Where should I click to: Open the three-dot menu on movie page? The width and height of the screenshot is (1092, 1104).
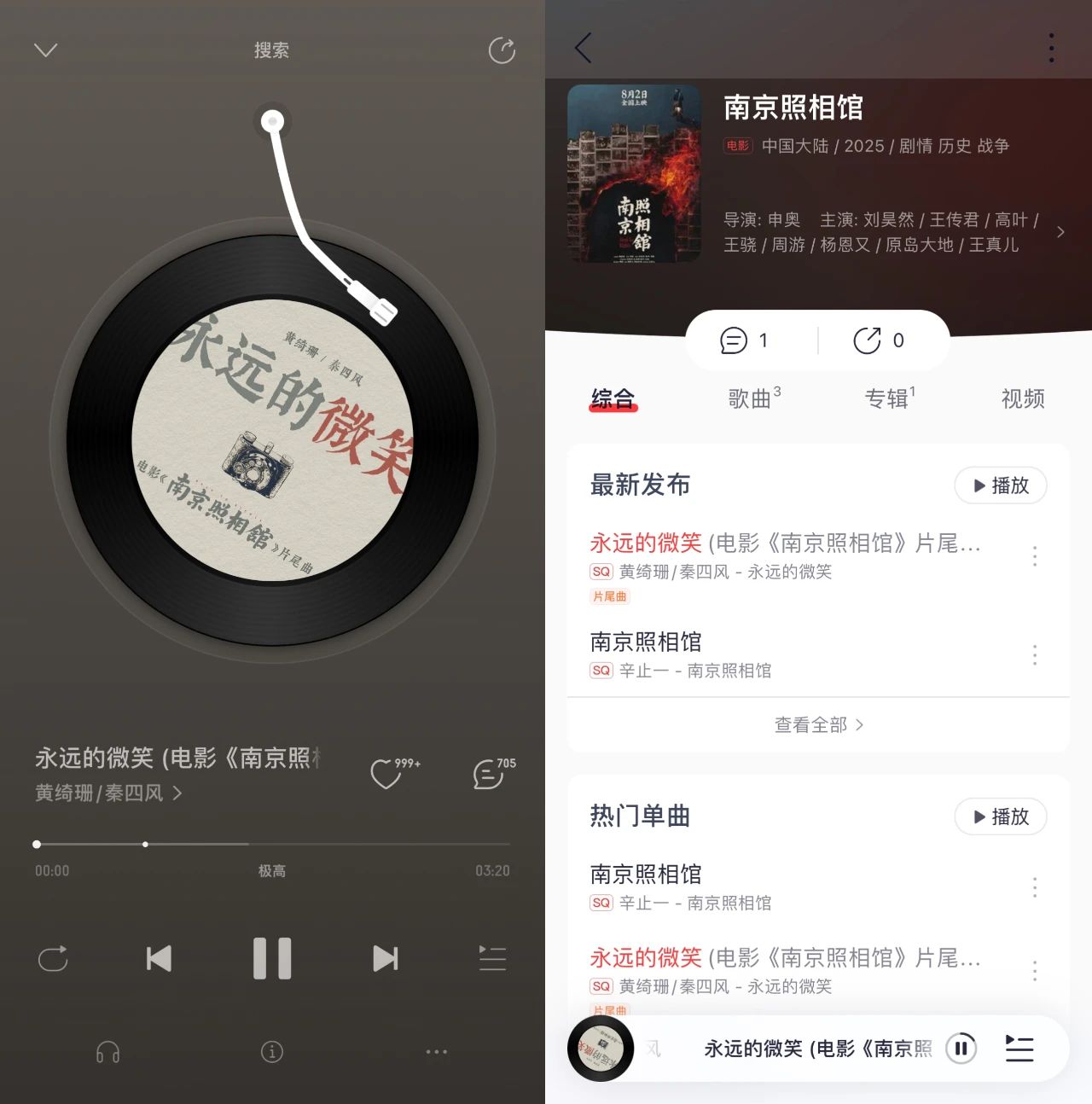(1051, 48)
